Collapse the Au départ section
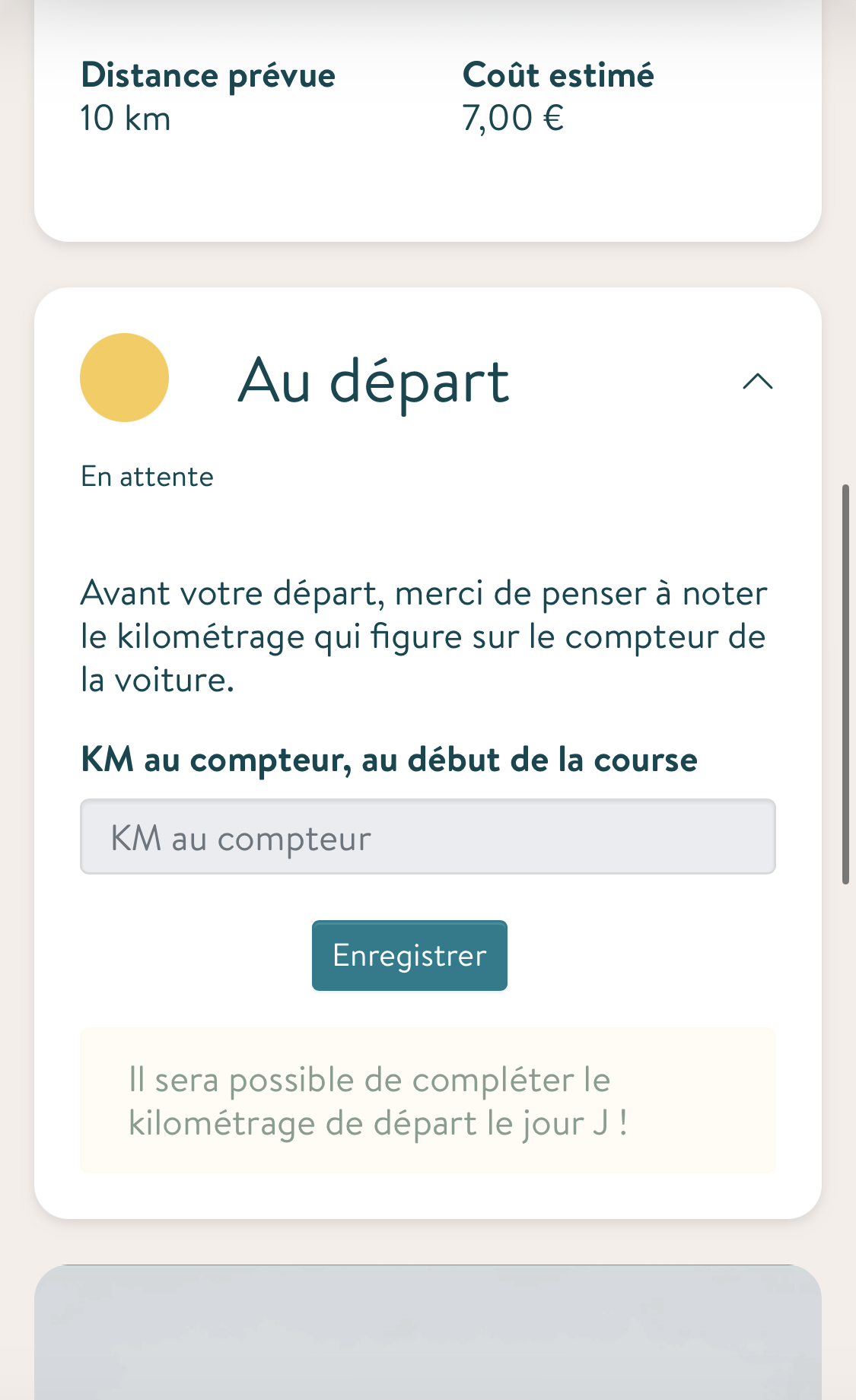856x1400 pixels. tap(757, 381)
